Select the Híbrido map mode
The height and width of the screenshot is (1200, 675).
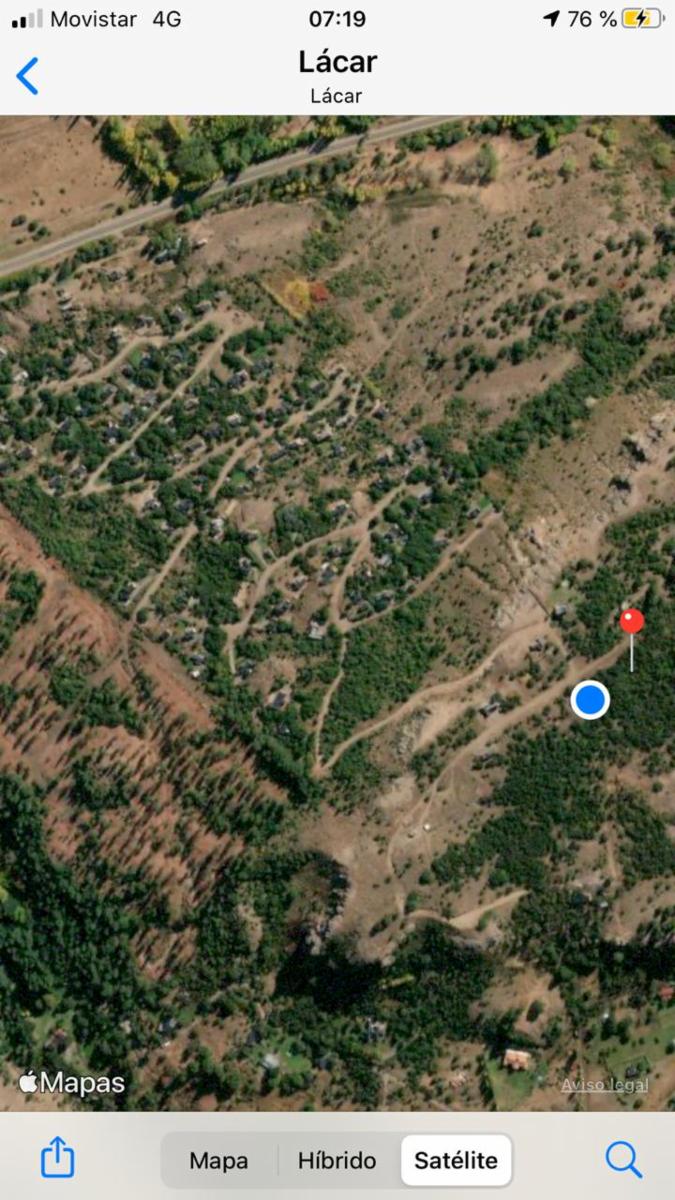coord(337,1160)
